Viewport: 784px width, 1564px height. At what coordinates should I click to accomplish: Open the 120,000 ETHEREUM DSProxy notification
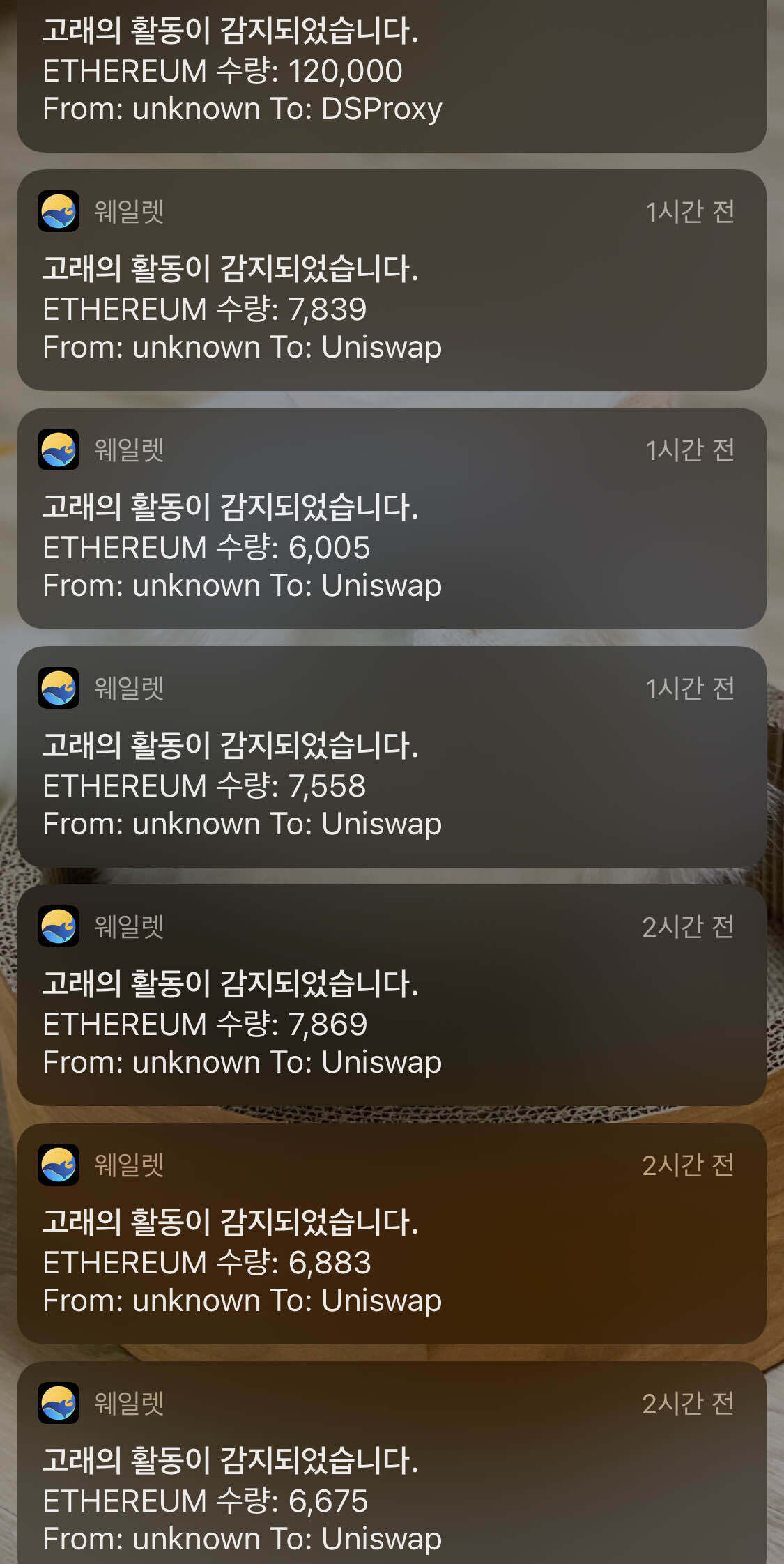click(390, 73)
